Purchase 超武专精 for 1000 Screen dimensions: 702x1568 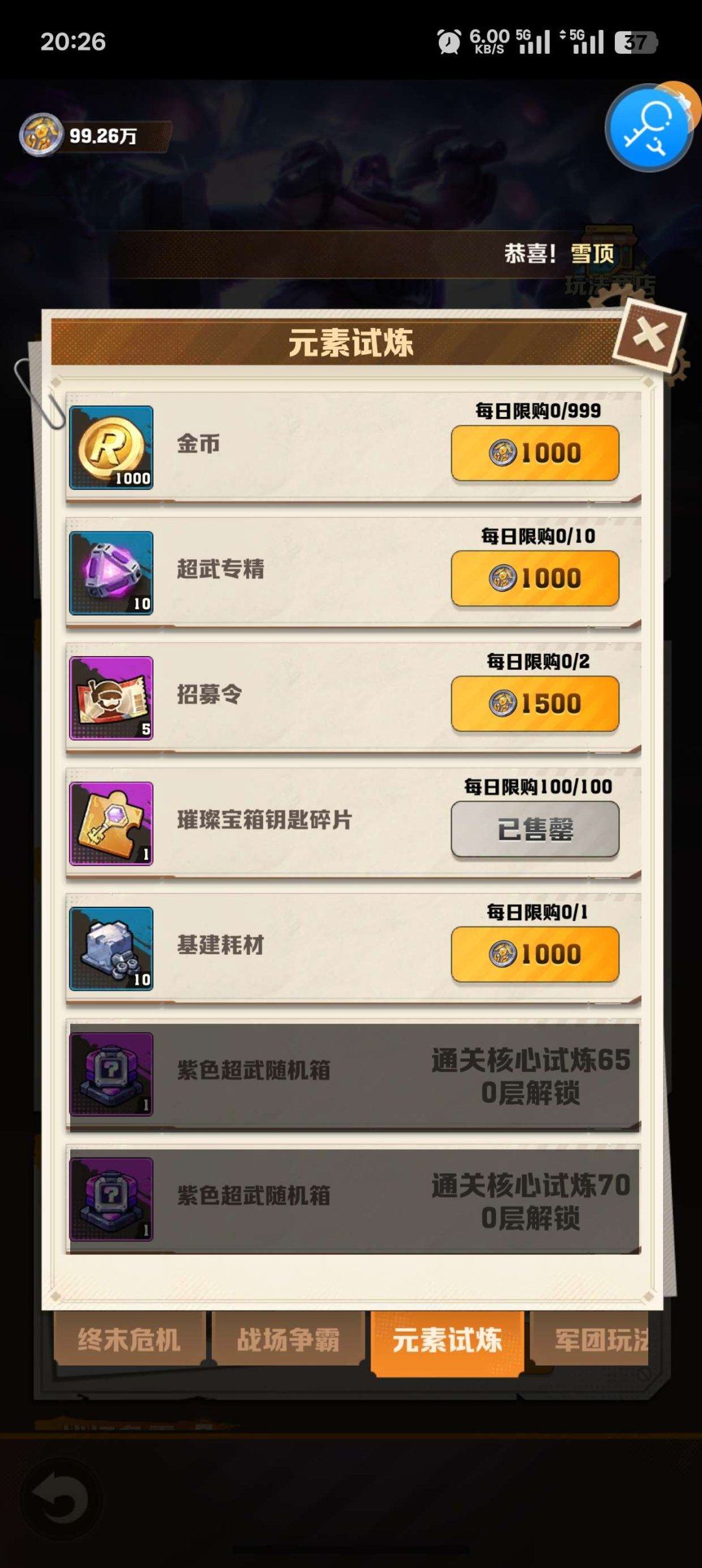click(x=534, y=577)
